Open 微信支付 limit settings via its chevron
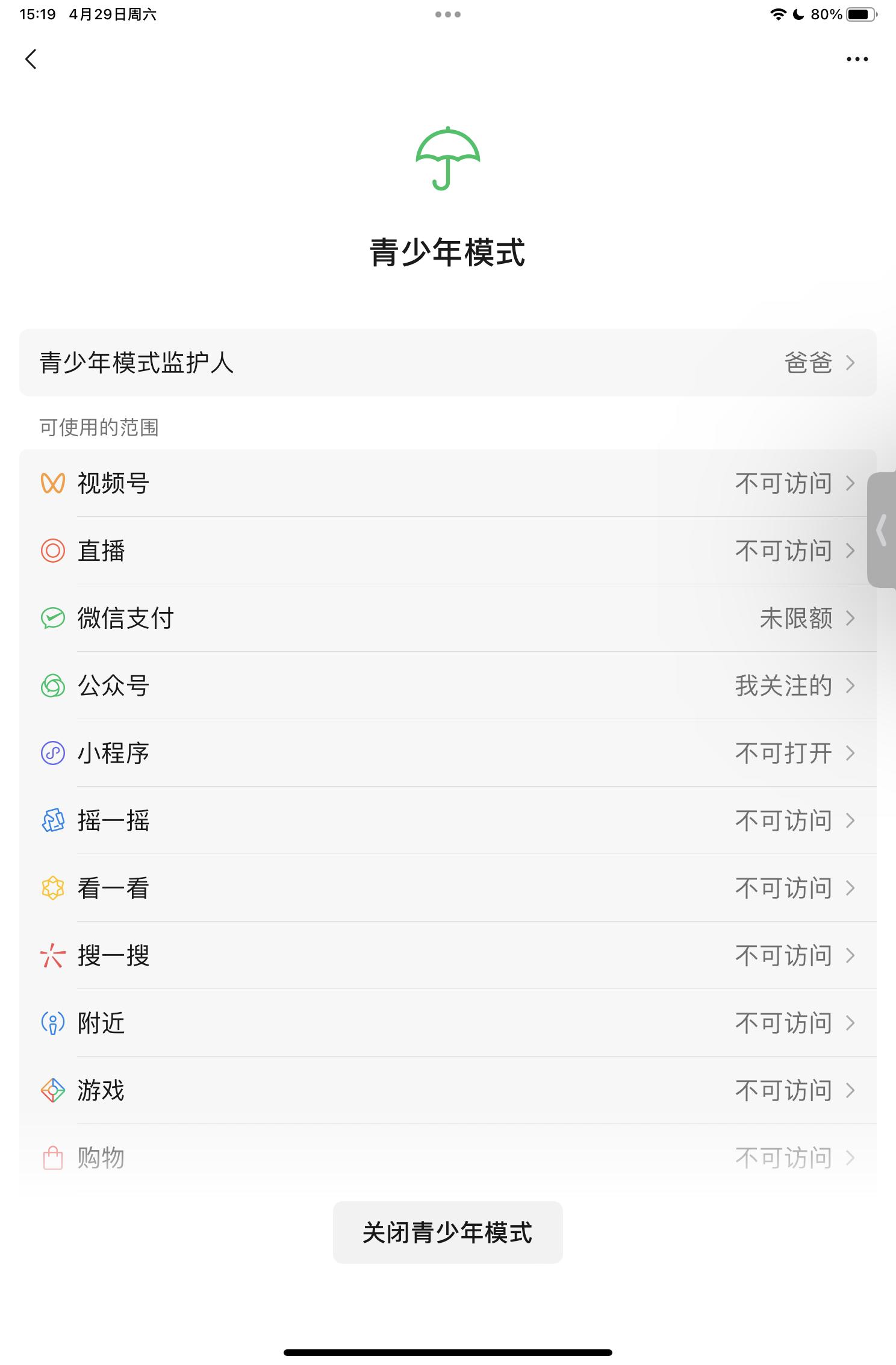896x1365 pixels. (851, 619)
